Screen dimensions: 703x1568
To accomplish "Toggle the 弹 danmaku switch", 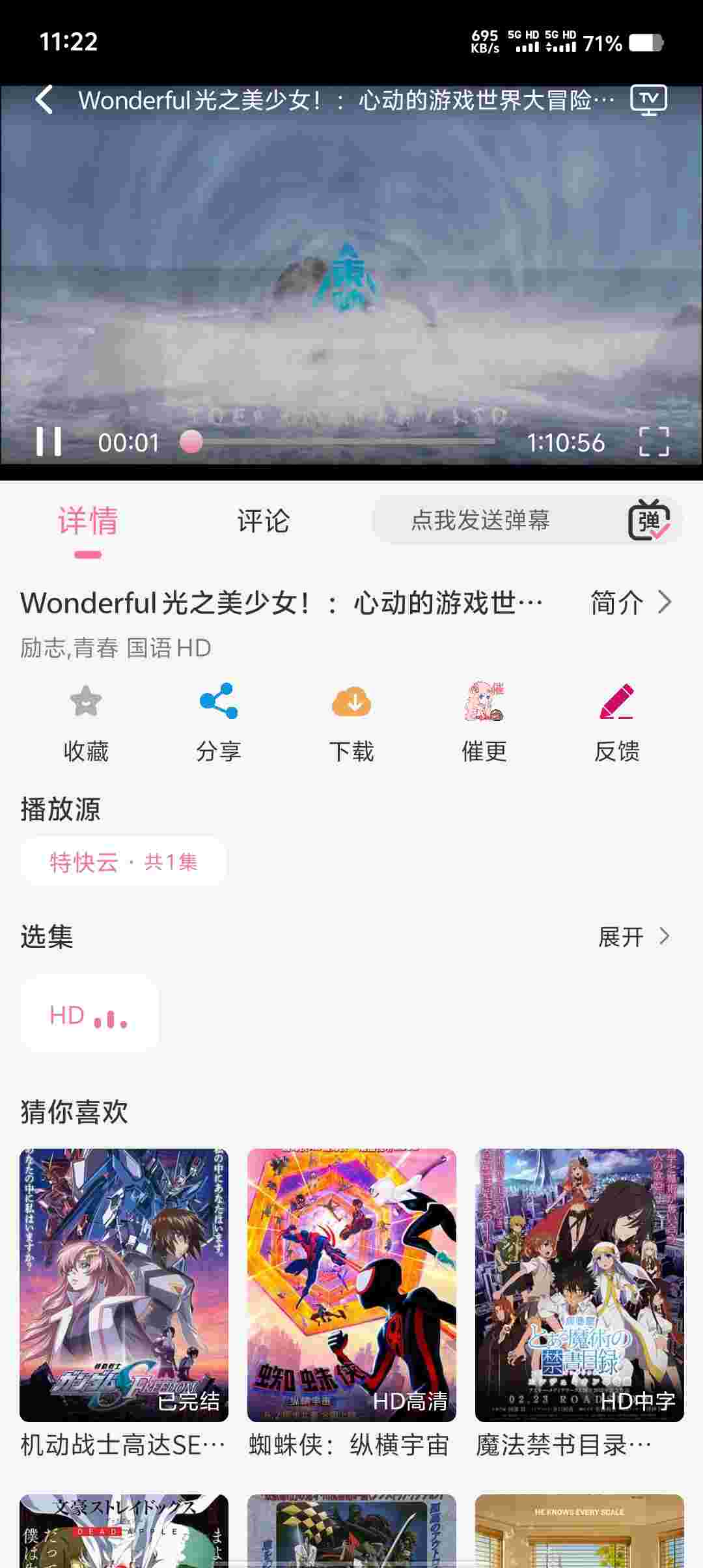I will (x=649, y=520).
